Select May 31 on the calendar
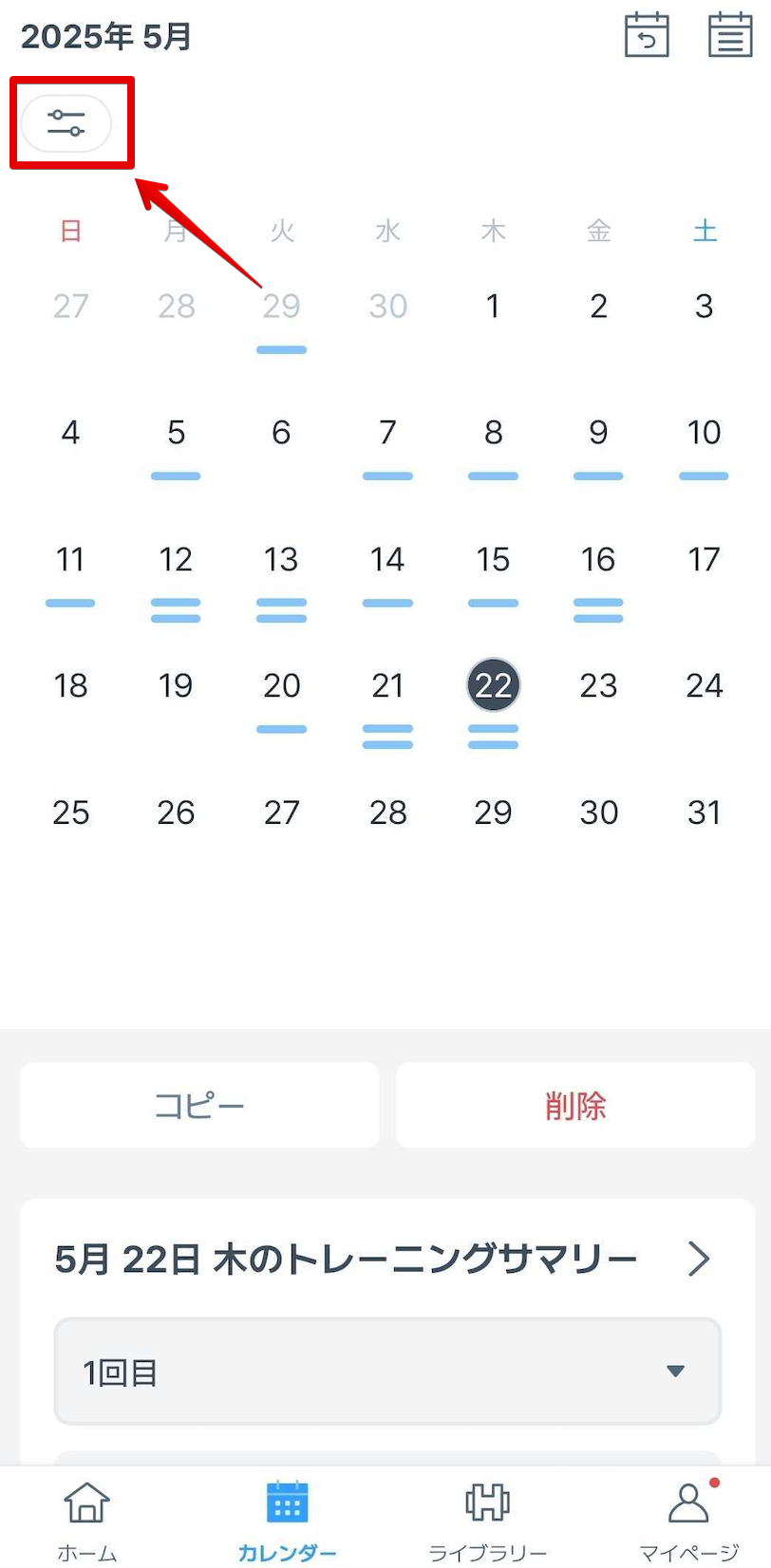 tap(704, 812)
